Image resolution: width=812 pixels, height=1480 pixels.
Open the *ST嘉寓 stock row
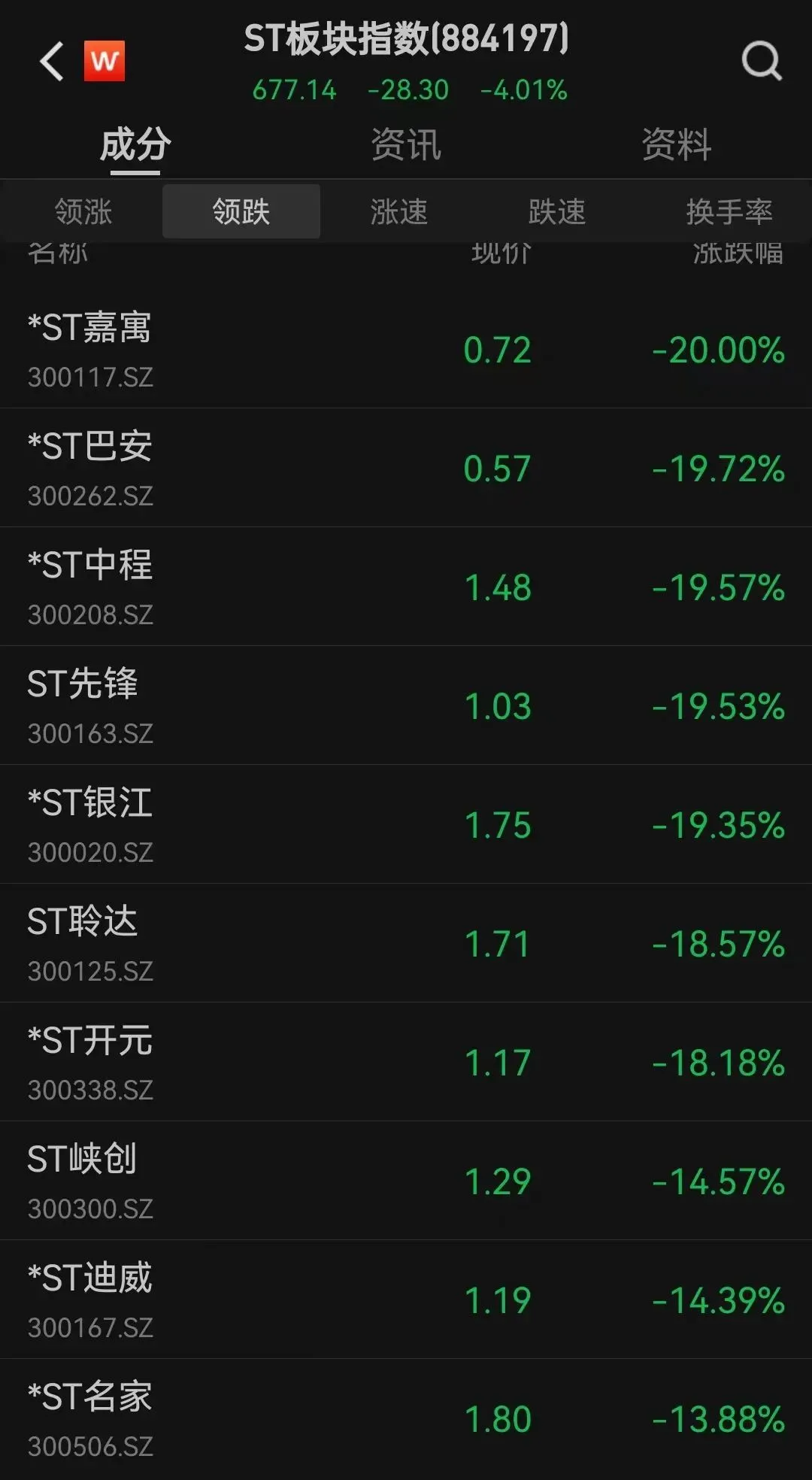click(x=406, y=350)
